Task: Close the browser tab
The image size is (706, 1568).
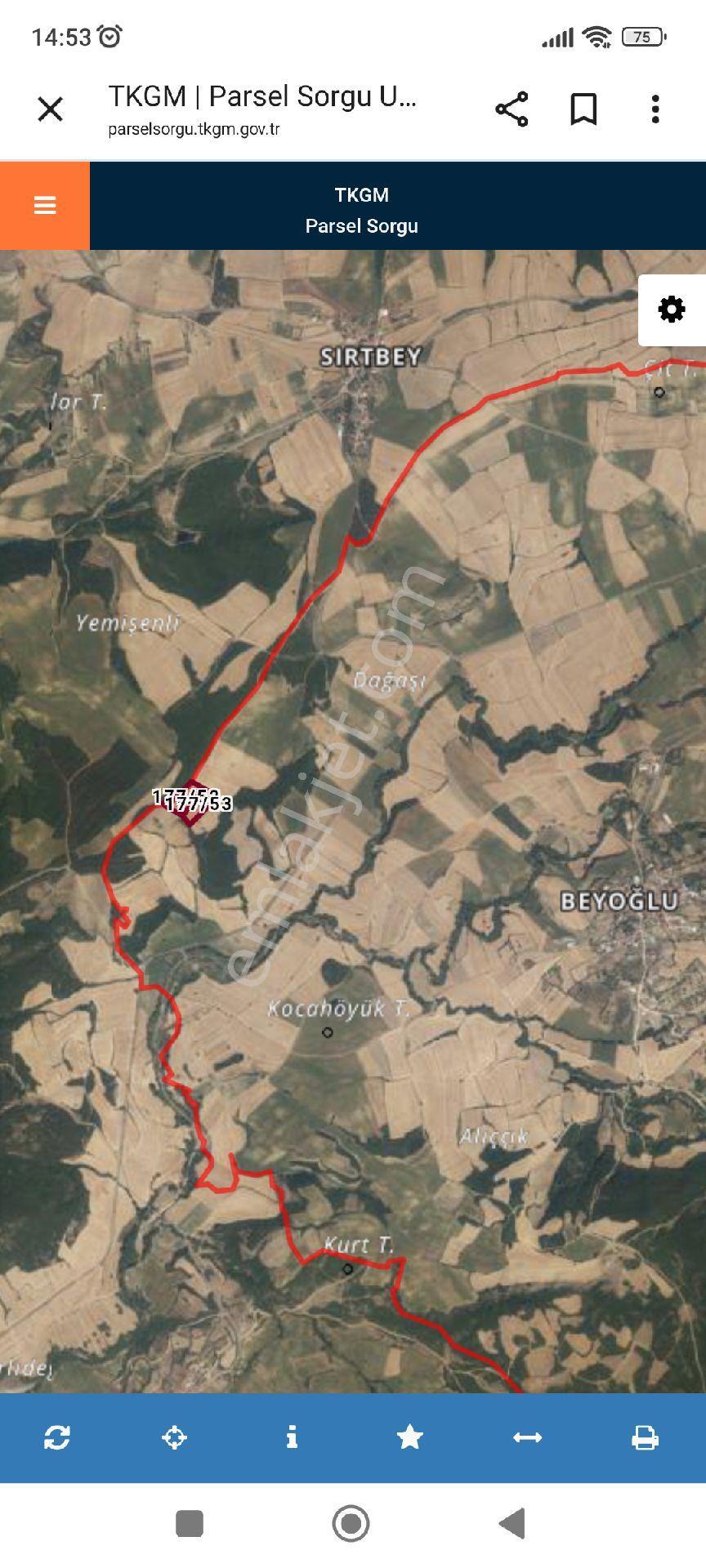Action: click(x=50, y=109)
